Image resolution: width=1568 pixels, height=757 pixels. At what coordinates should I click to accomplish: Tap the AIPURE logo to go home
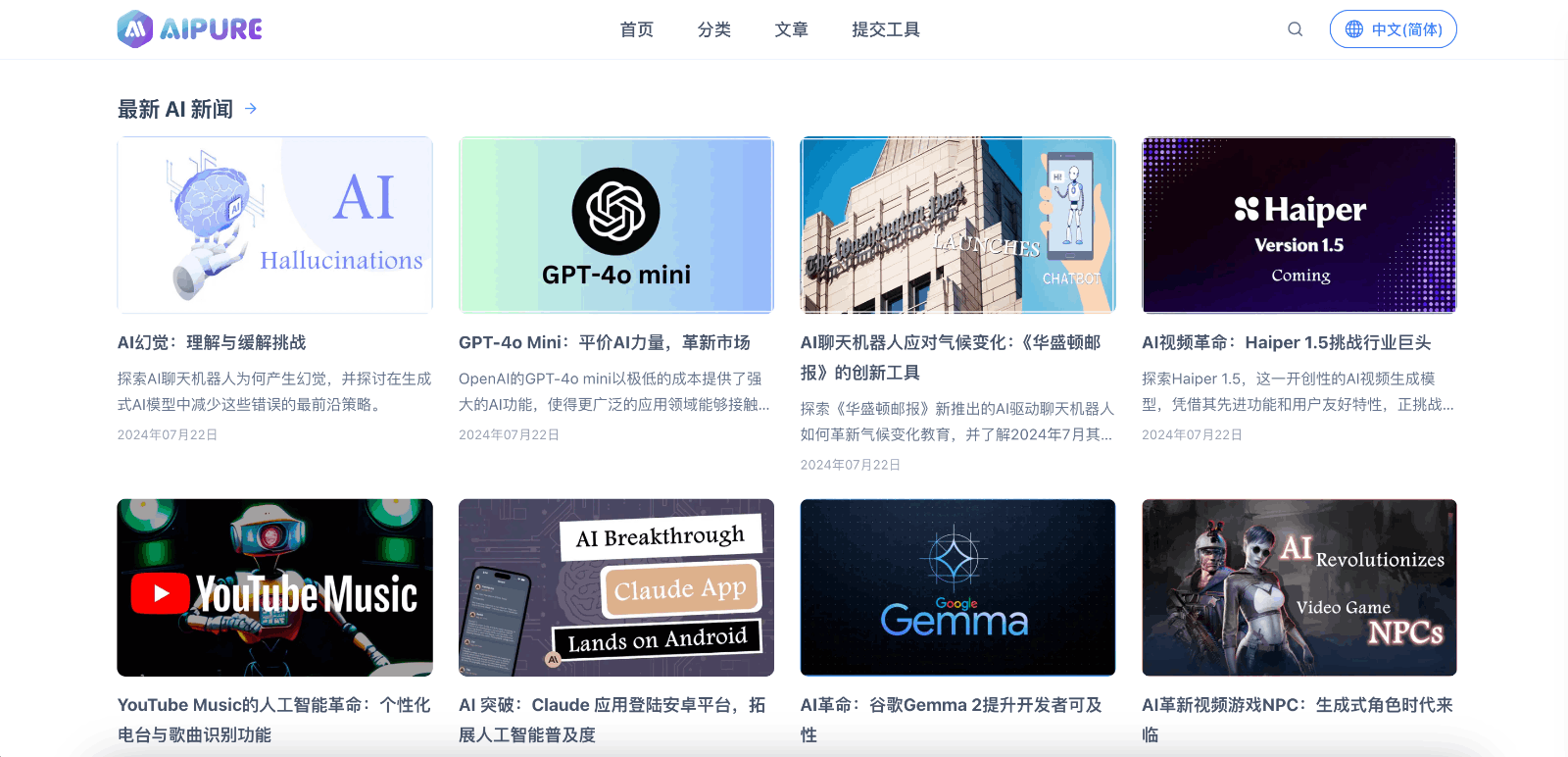tap(190, 29)
